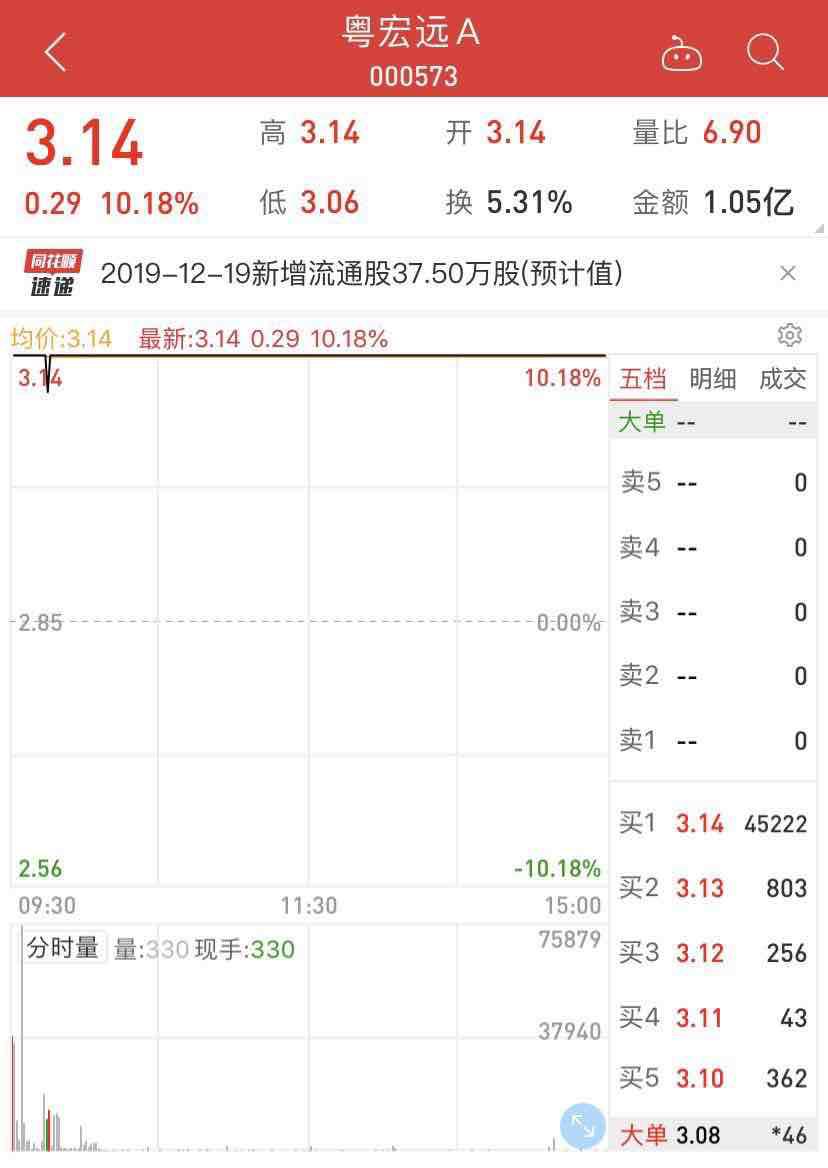Image resolution: width=828 pixels, height=1168 pixels.
Task: Open search with the magnifier icon
Action: pos(765,53)
